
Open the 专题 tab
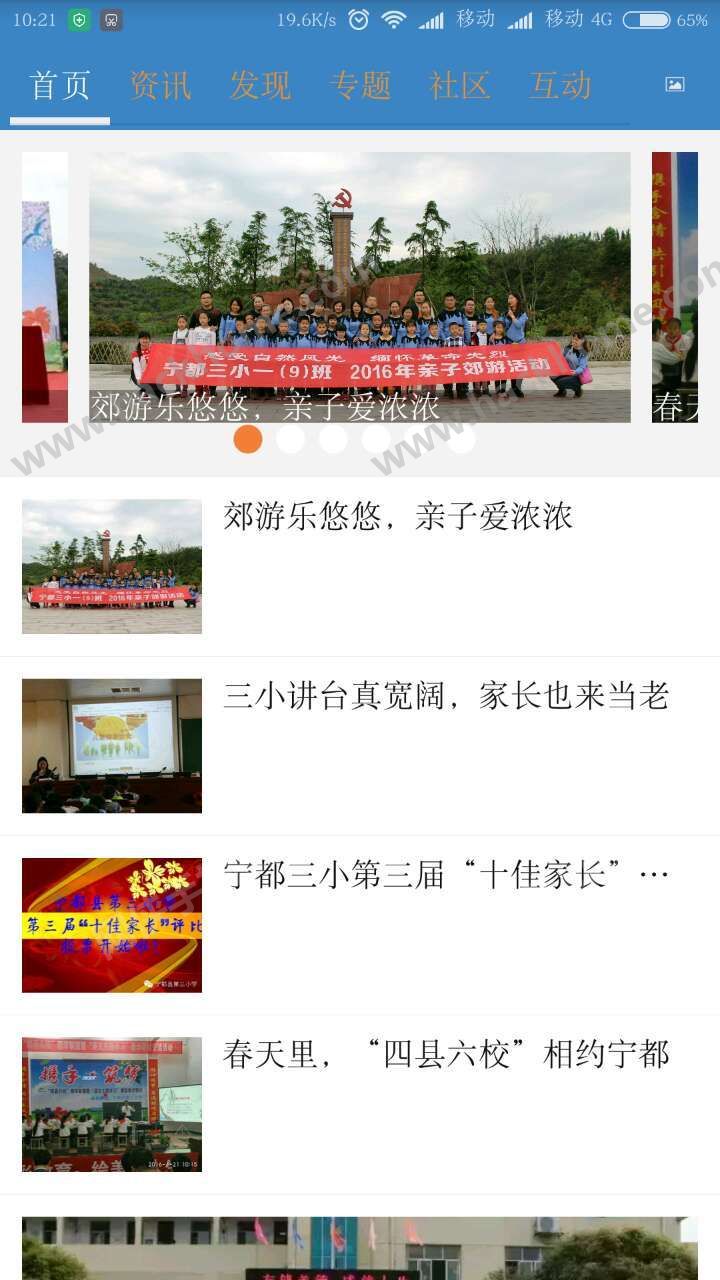click(360, 86)
